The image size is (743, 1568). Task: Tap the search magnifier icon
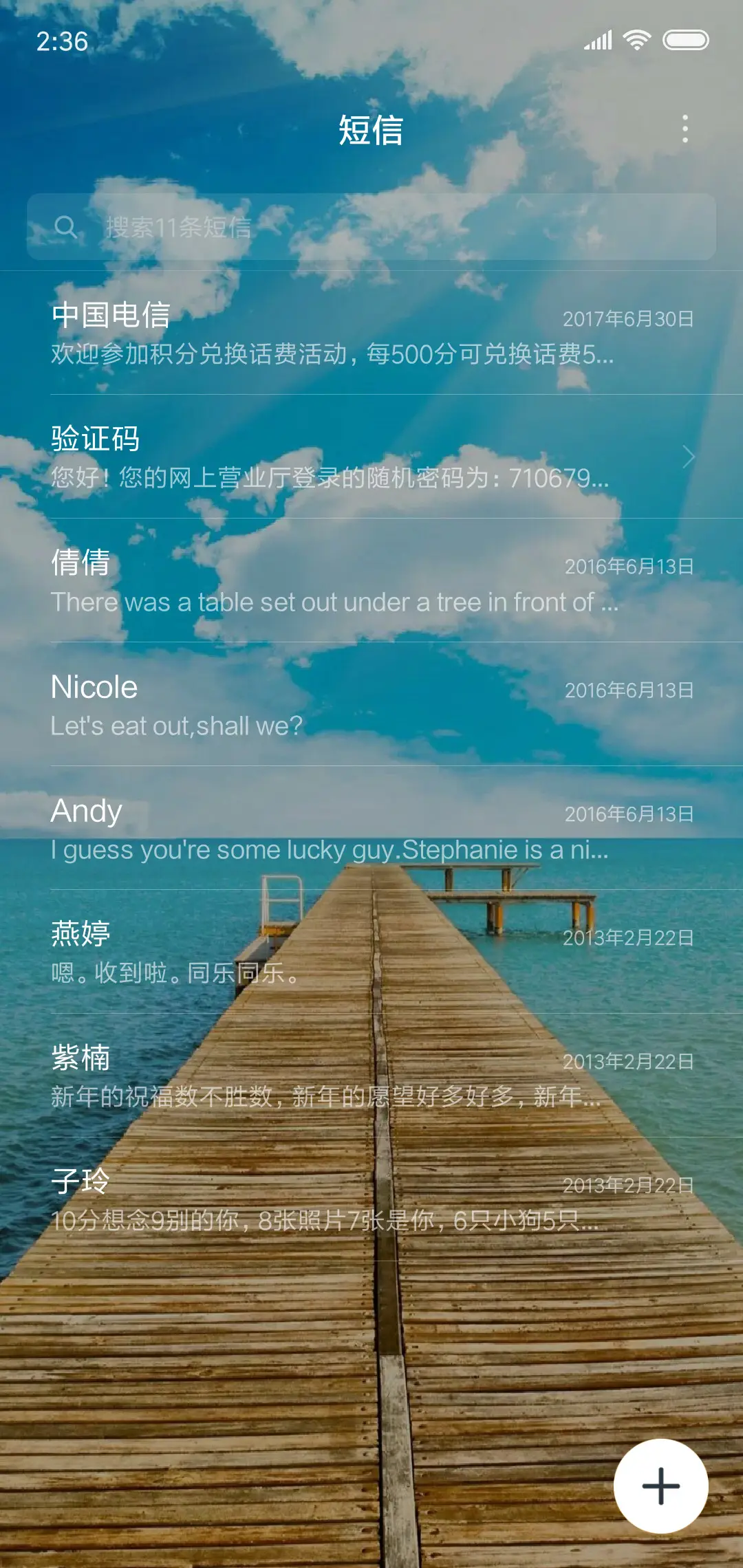tap(67, 227)
